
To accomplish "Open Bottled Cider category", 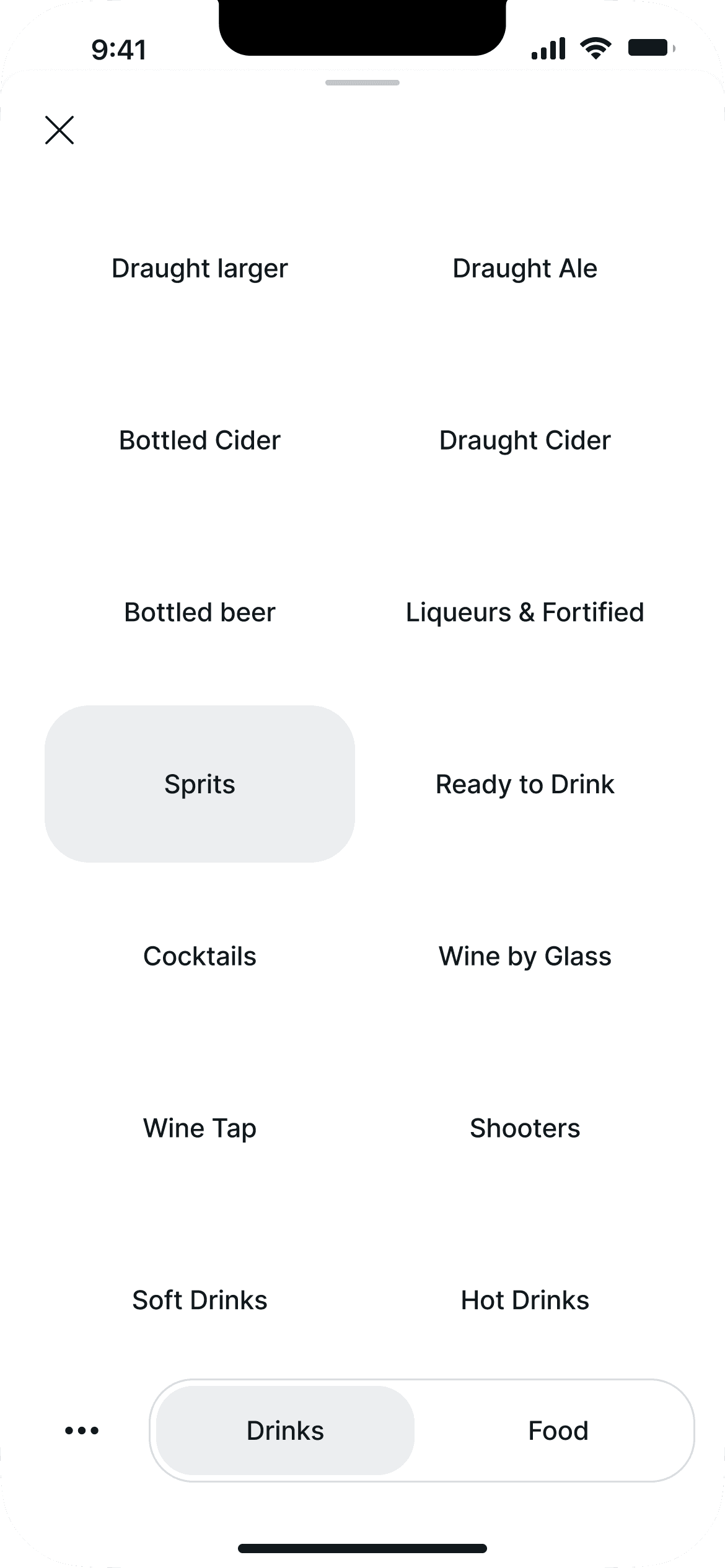I will [200, 440].
